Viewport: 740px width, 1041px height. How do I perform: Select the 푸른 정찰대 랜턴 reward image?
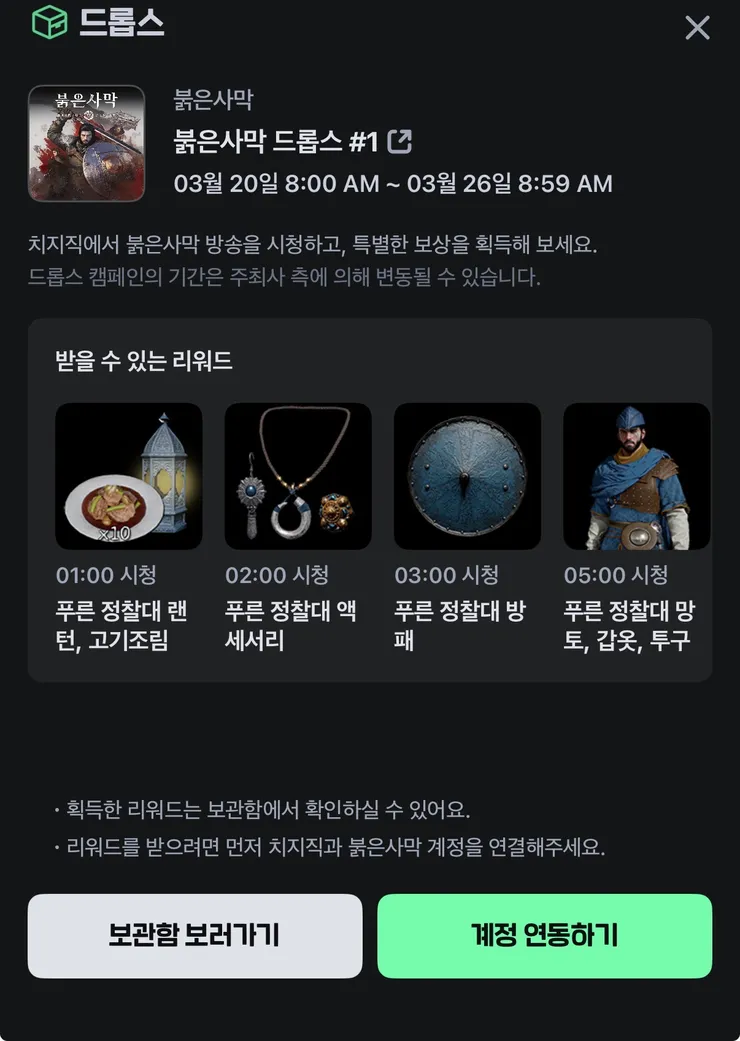click(x=129, y=476)
